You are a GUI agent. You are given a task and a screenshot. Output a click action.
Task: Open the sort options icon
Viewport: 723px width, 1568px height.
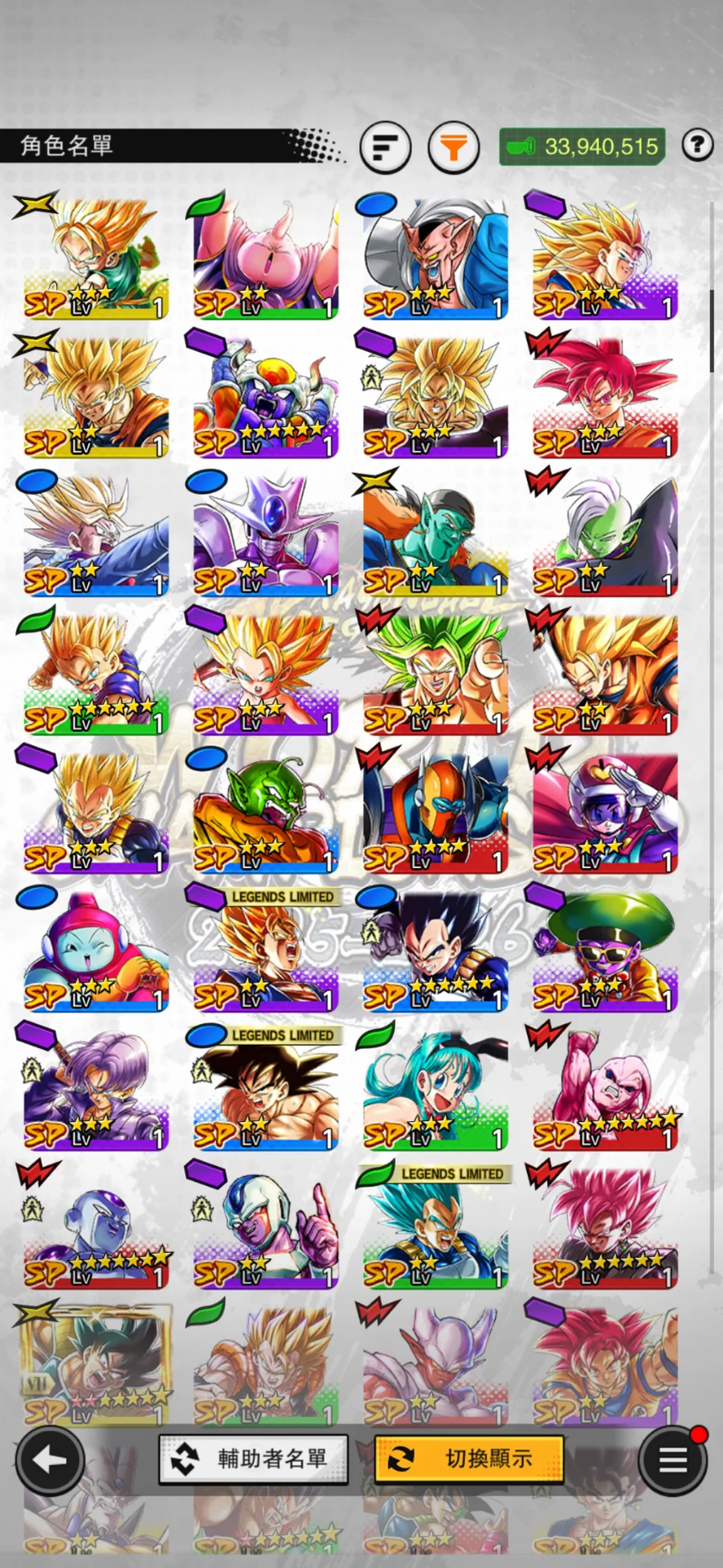click(386, 147)
